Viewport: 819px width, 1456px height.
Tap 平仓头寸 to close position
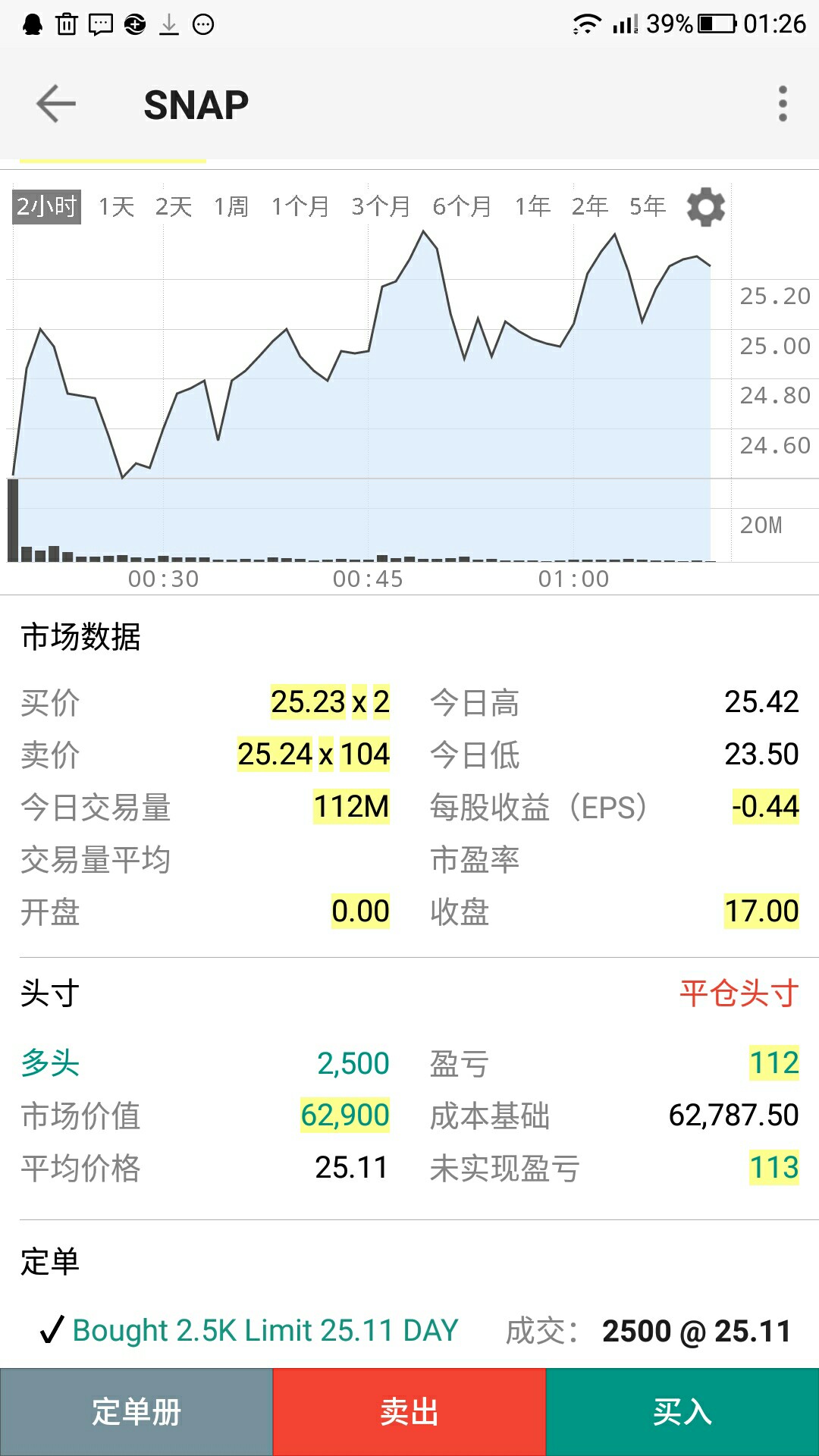[x=739, y=993]
